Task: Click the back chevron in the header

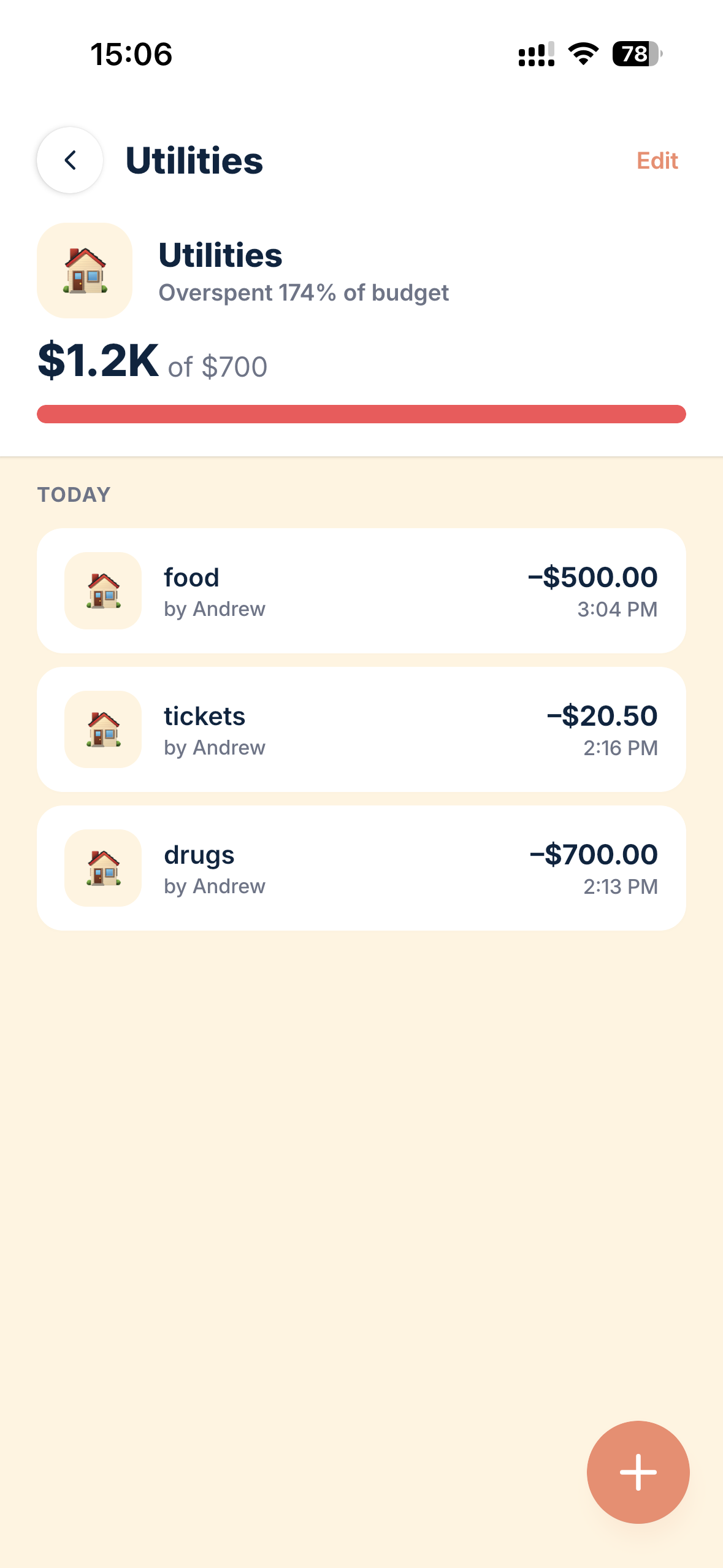Action: coord(71,160)
